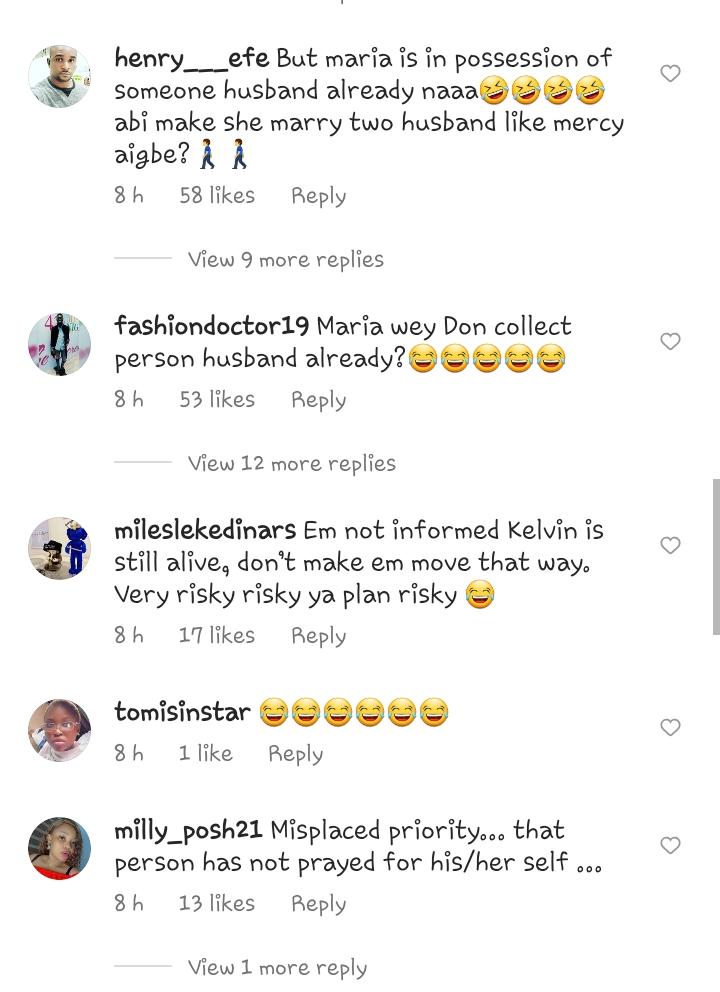Reply to tomisinstar's comment
Image resolution: width=720 pixels, height=992 pixels.
[295, 754]
